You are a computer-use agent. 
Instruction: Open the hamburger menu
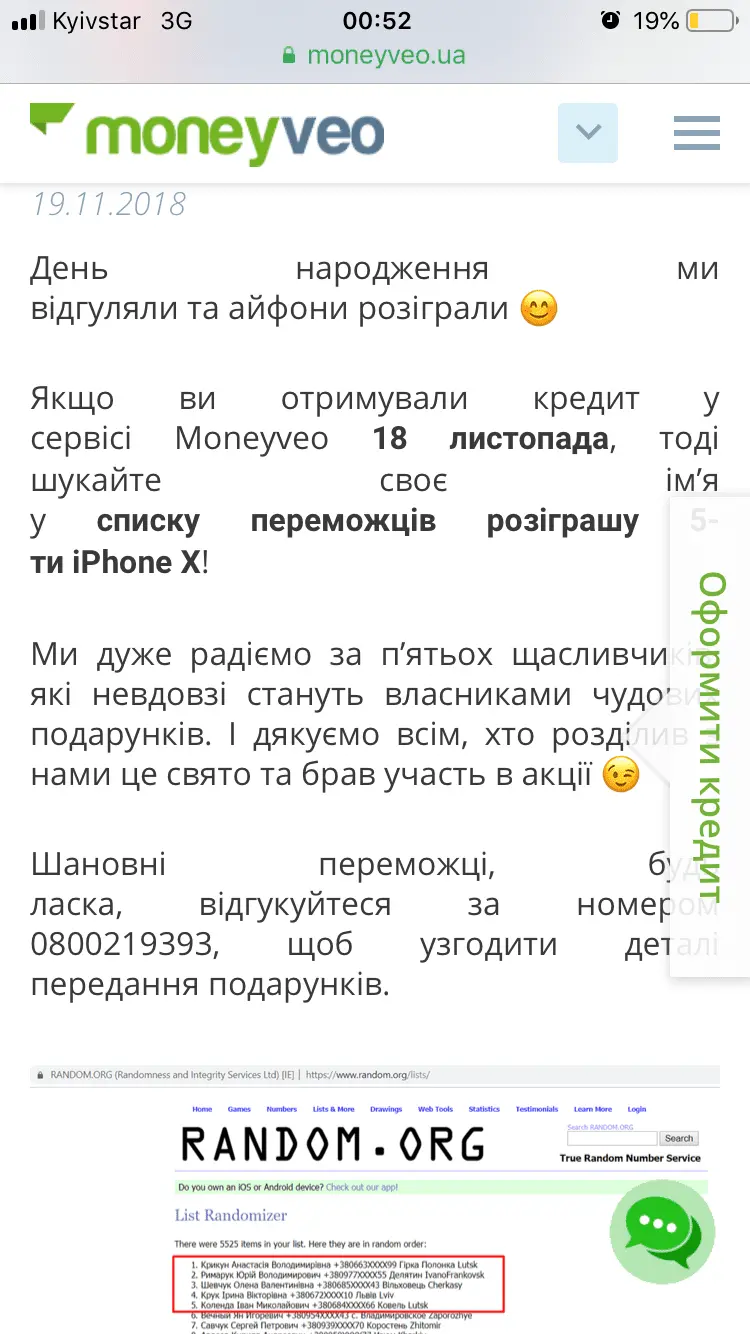pyautogui.click(x=696, y=133)
